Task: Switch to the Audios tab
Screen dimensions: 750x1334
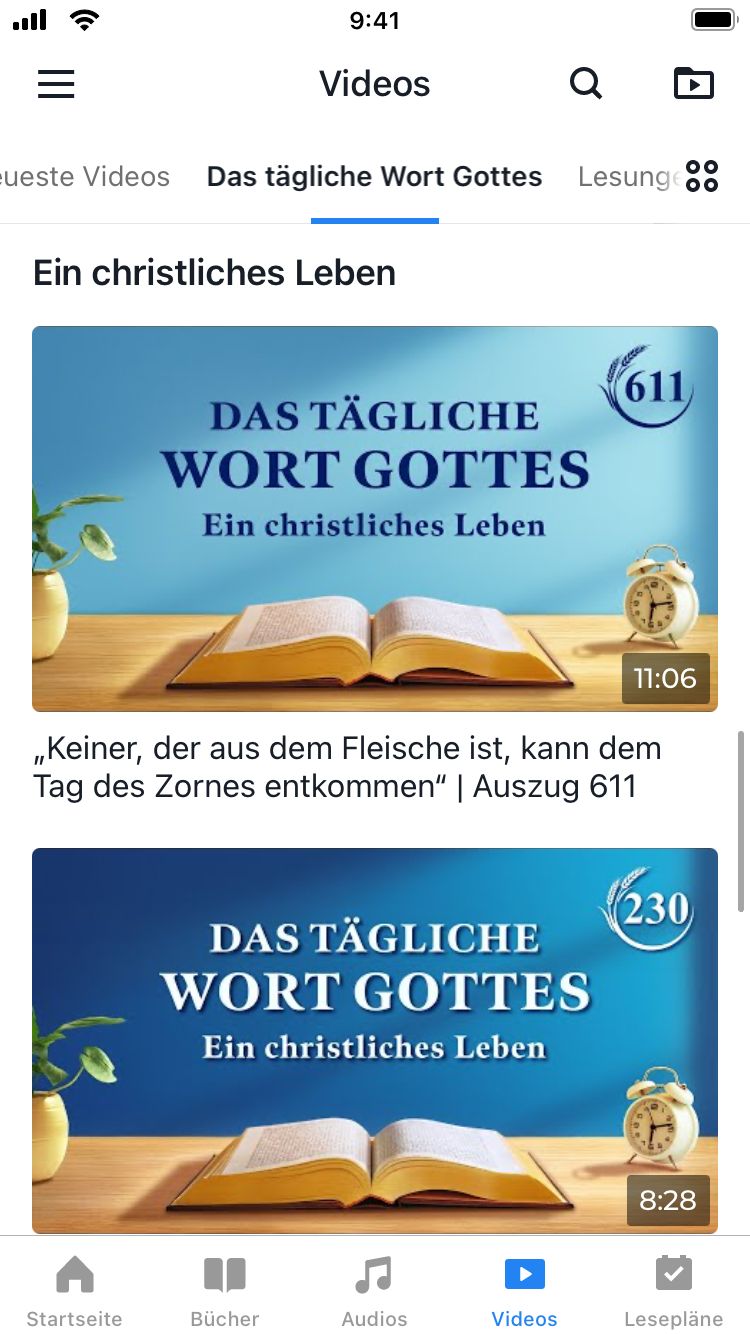Action: [x=375, y=1291]
